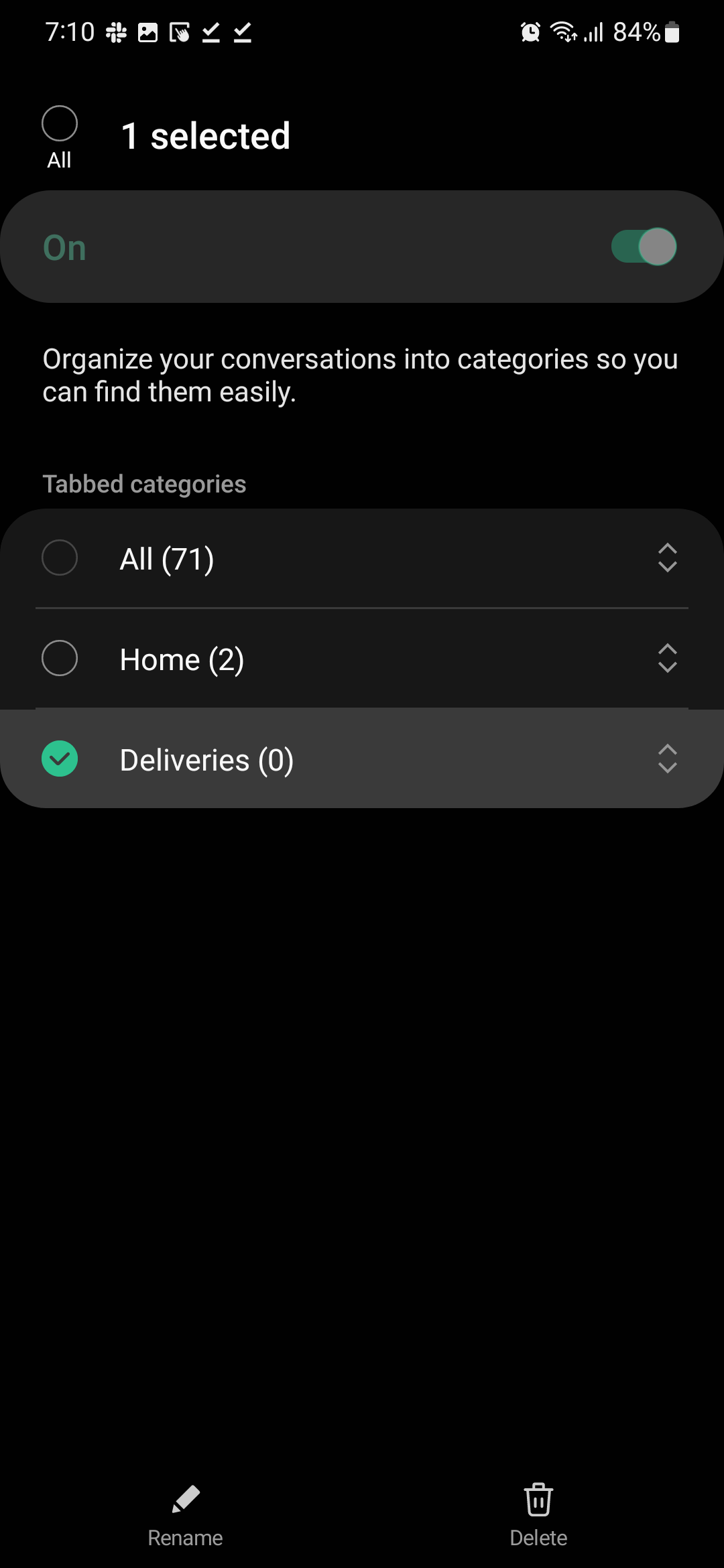Deselect the Deliveries (0) category
The height and width of the screenshot is (1568, 724).
coord(60,759)
